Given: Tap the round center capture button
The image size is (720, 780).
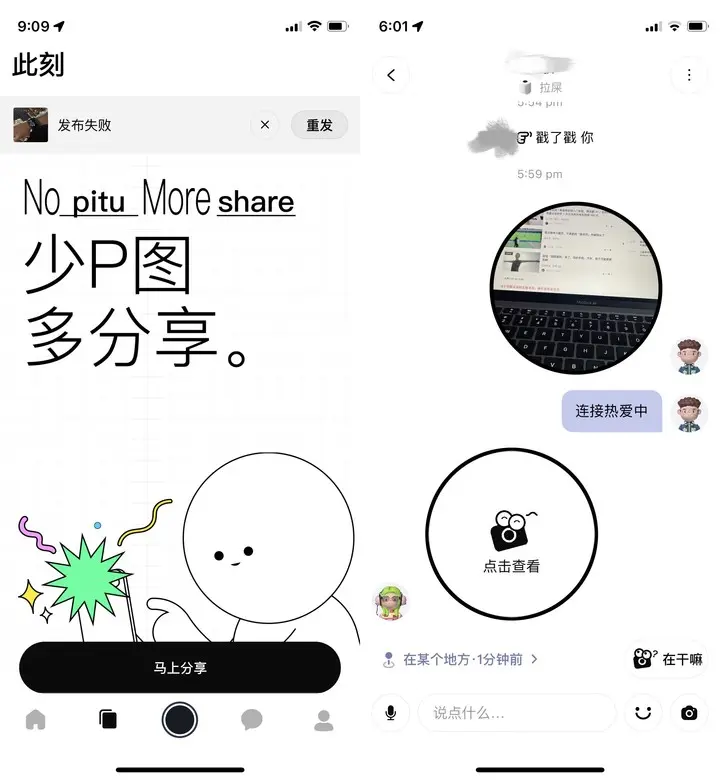Looking at the screenshot, I should (x=180, y=719).
